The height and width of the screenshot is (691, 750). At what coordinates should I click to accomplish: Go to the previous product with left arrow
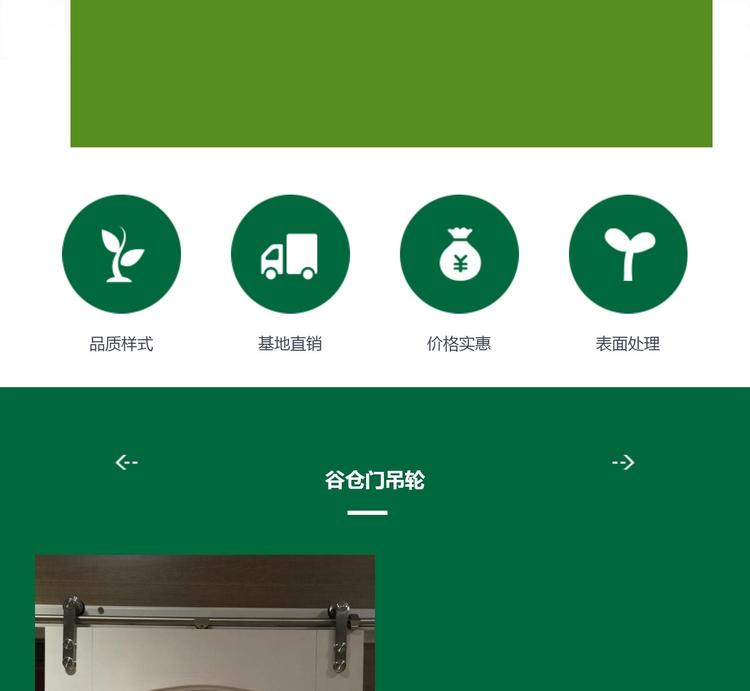click(127, 462)
